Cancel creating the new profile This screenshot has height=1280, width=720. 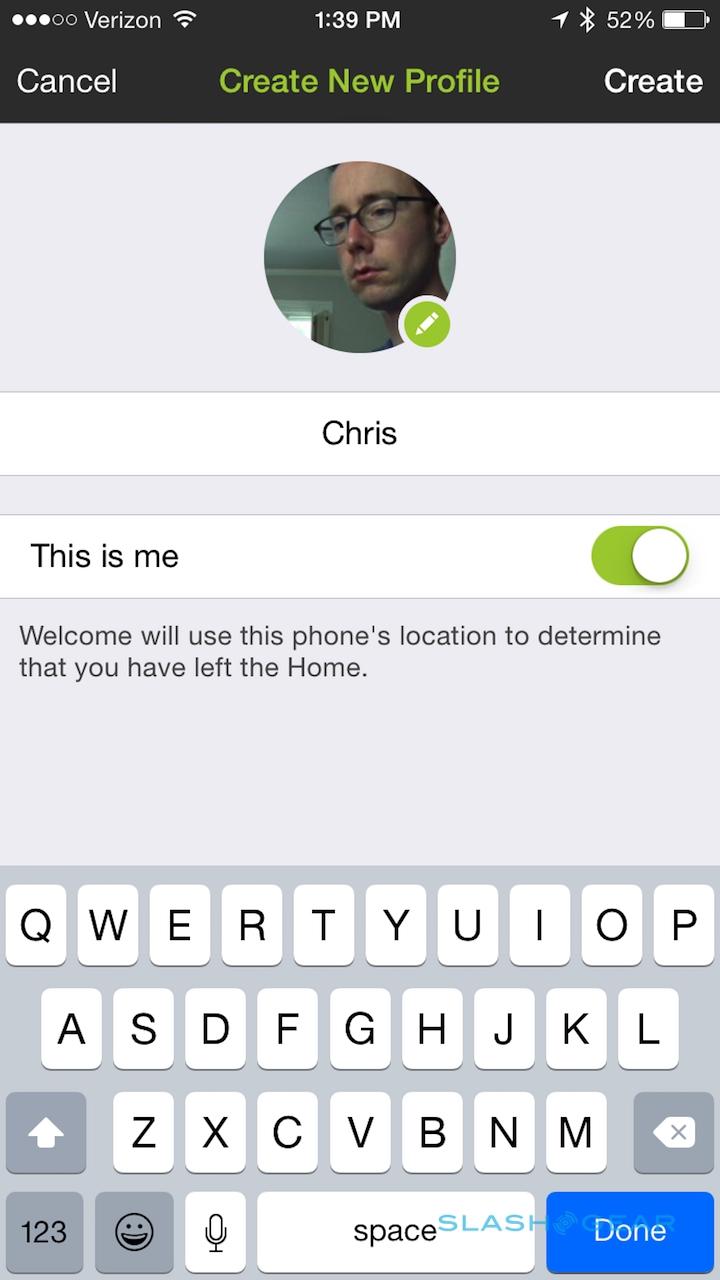coord(67,81)
